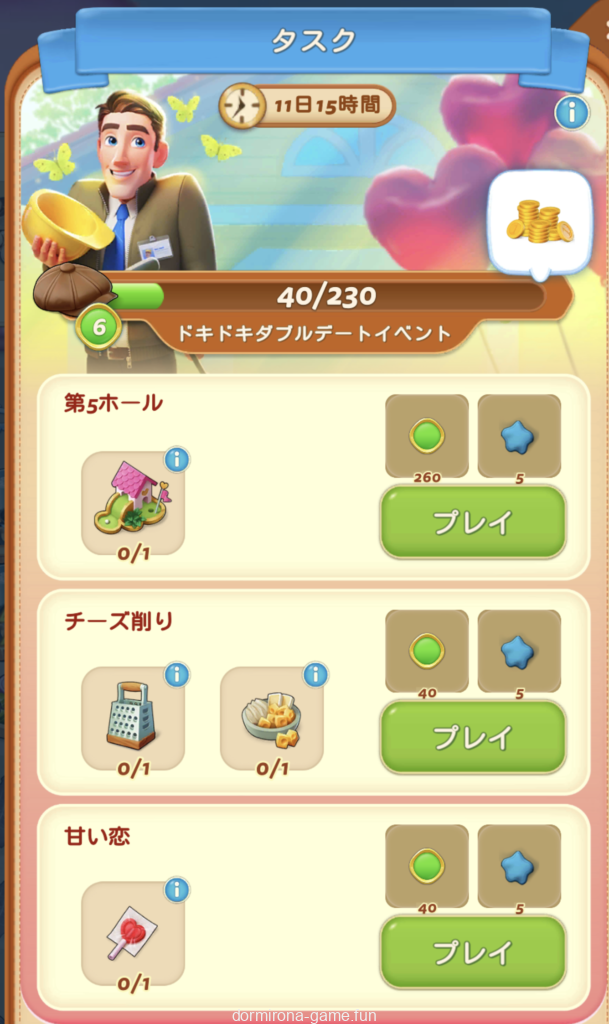The height and width of the screenshot is (1024, 609).
Task: Start the チーズ削り task with プレイ
Action: coord(472,737)
